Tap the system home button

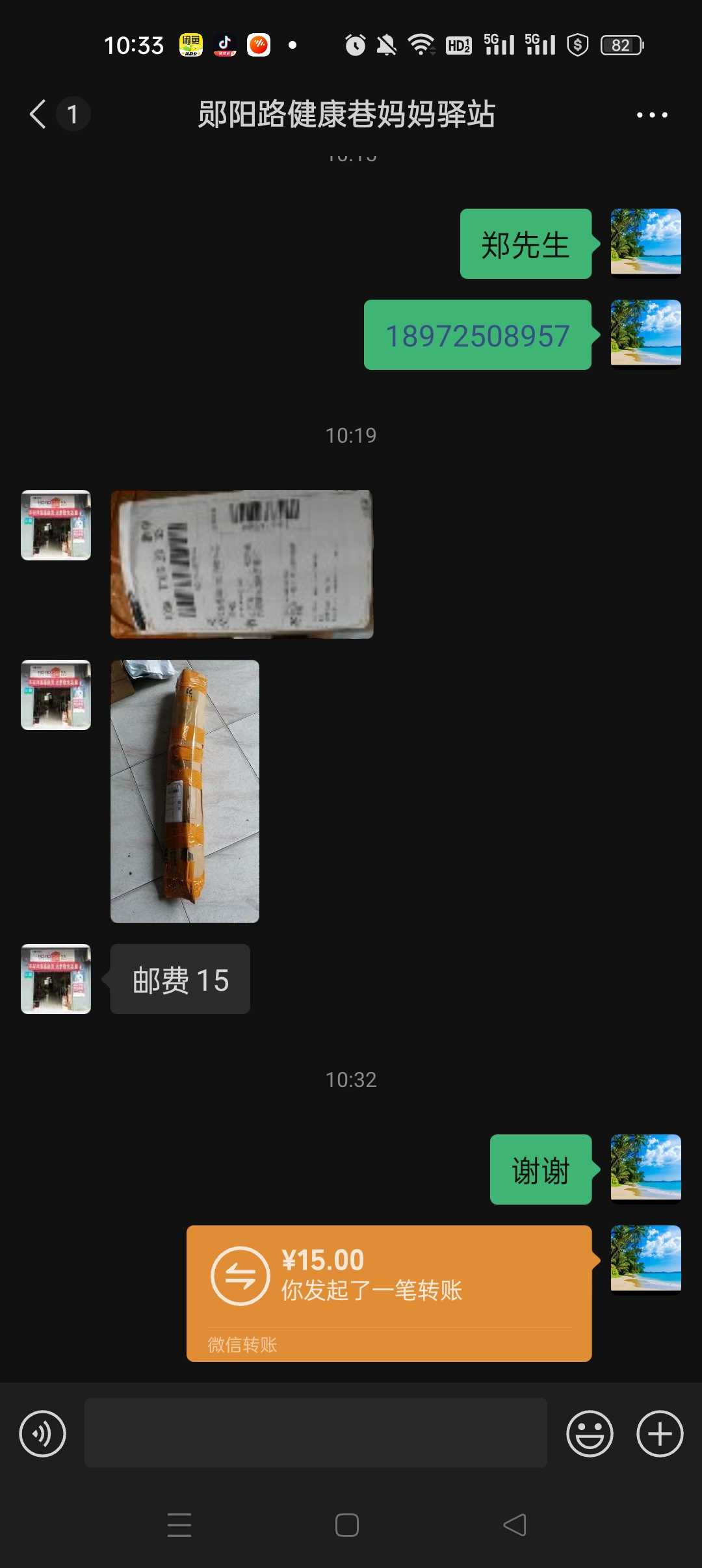(347, 1525)
